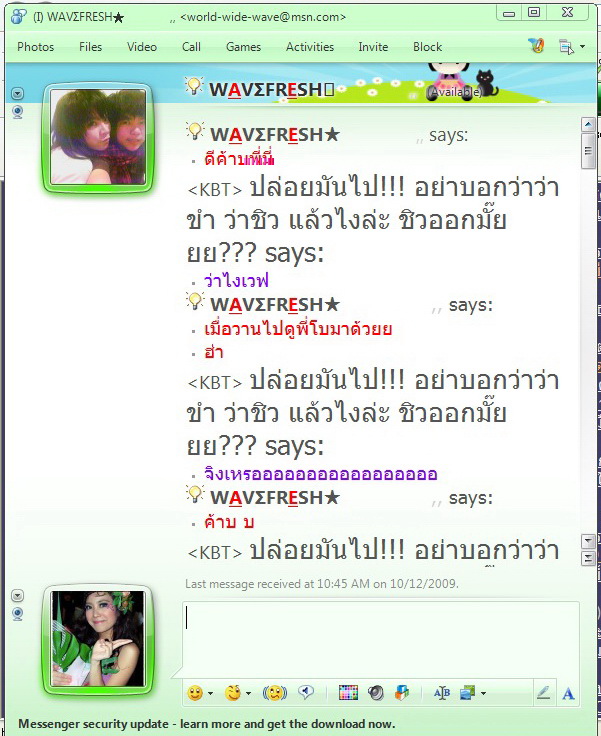Open the Photos menu
601x736 pixels.
tap(35, 47)
